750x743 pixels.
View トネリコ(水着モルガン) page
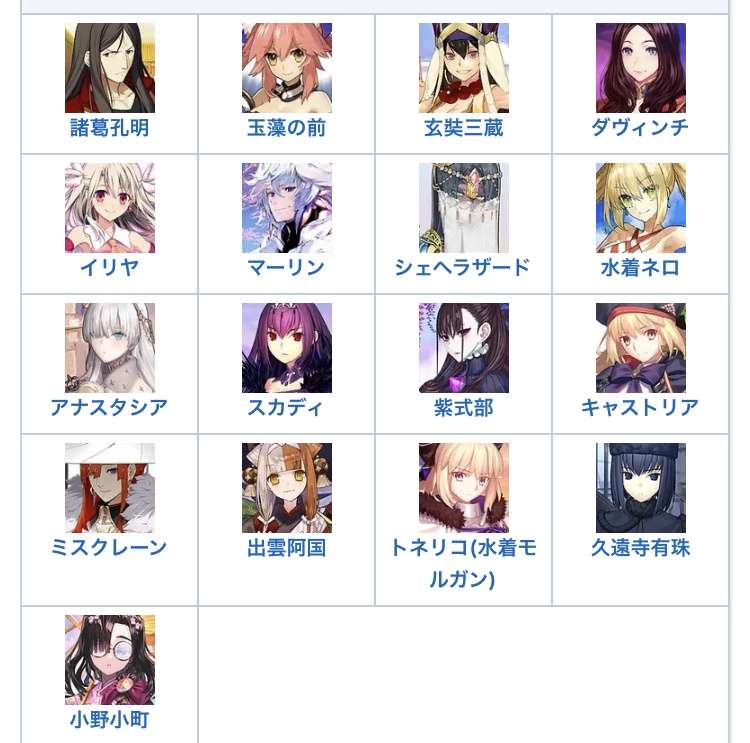click(x=463, y=562)
